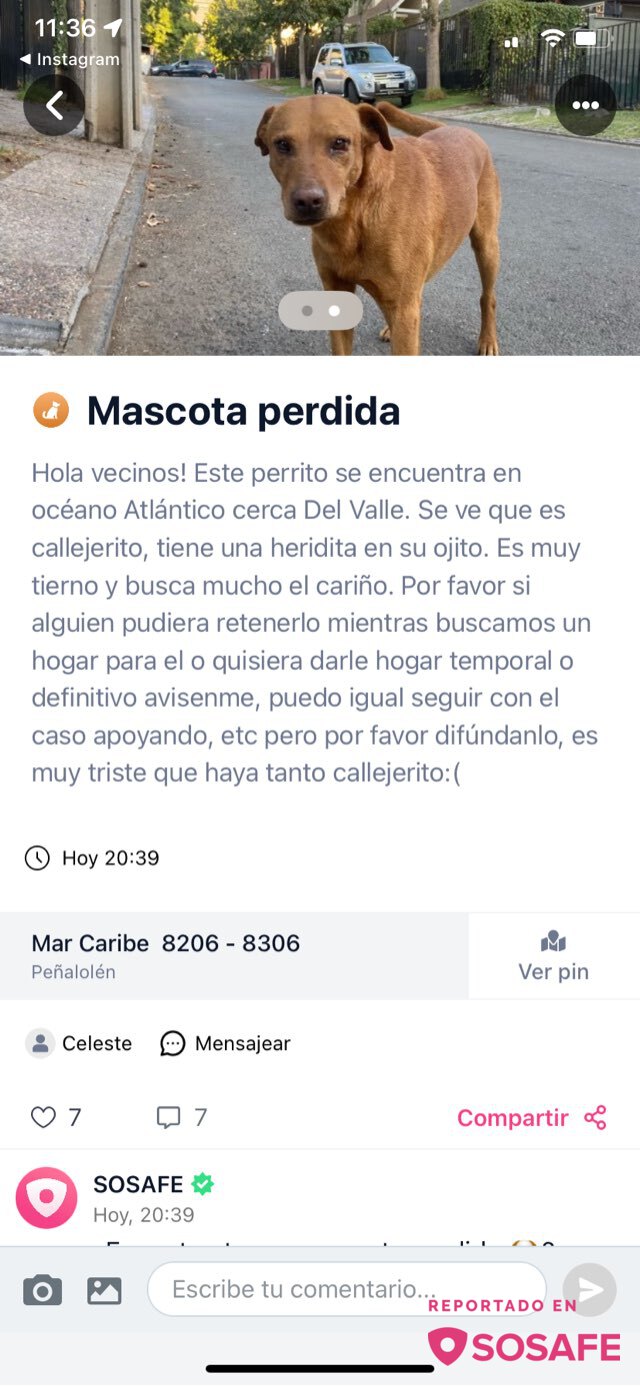Open the three-dot overflow menu
The height and width of the screenshot is (1386, 640).
(x=585, y=106)
